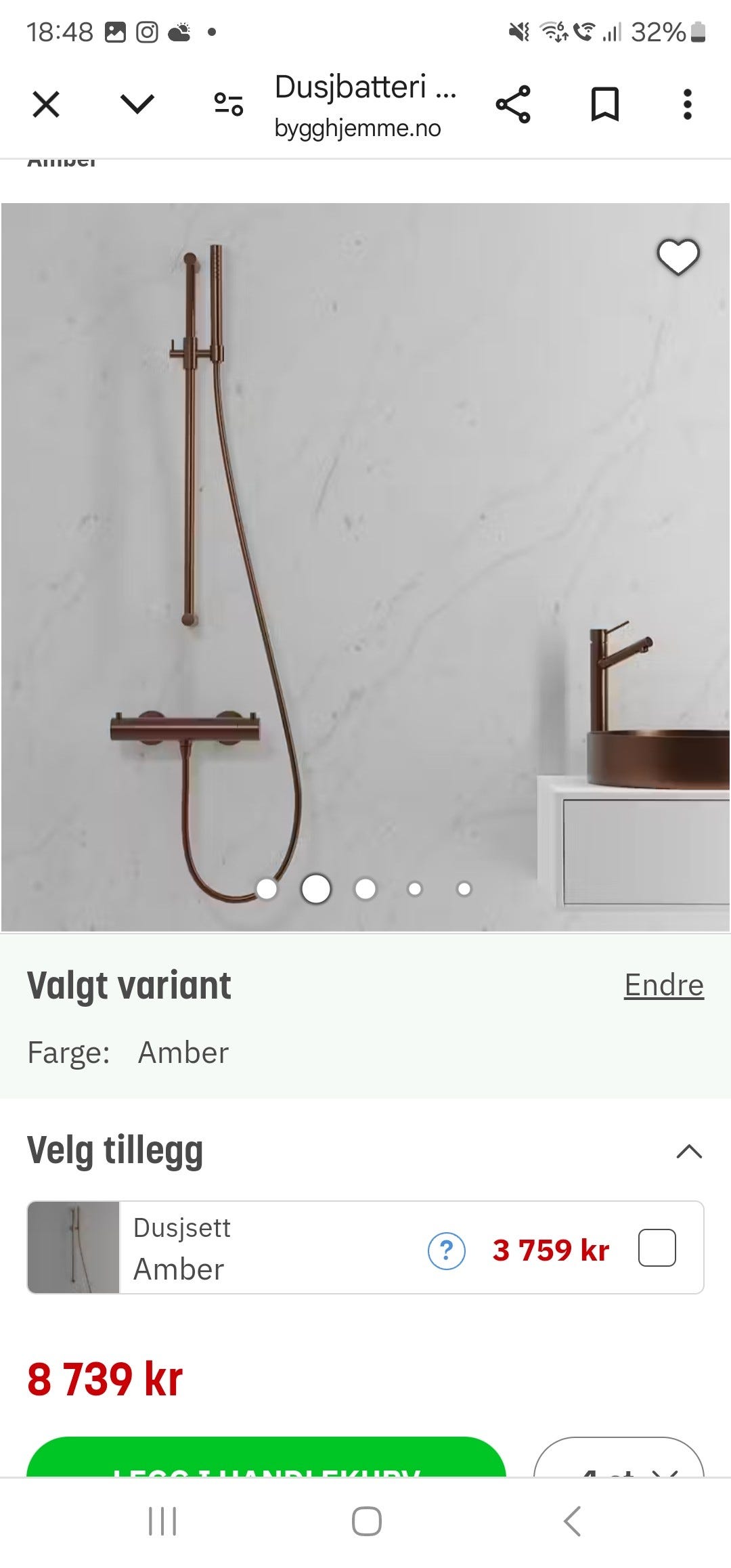Tap the question mark price info icon
This screenshot has width=731, height=1568.
point(445,1248)
